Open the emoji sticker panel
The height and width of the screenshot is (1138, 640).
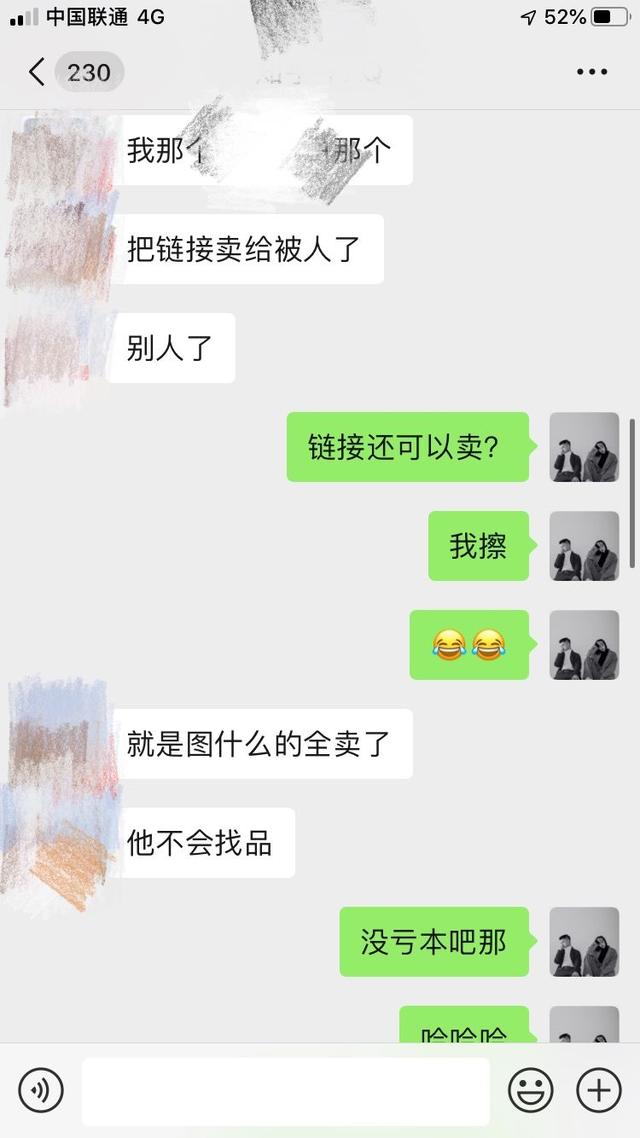click(x=530, y=1090)
